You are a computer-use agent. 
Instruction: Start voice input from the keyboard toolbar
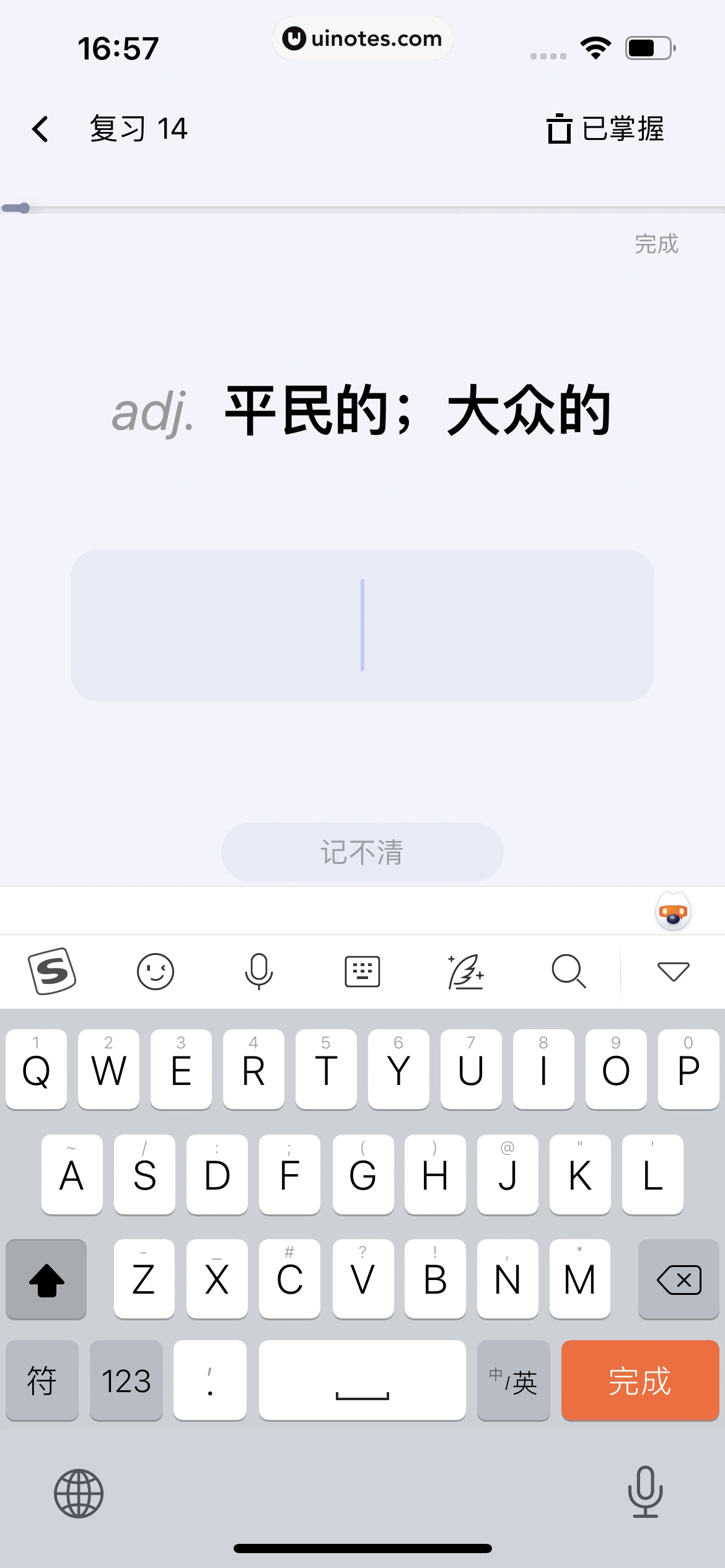point(258,970)
